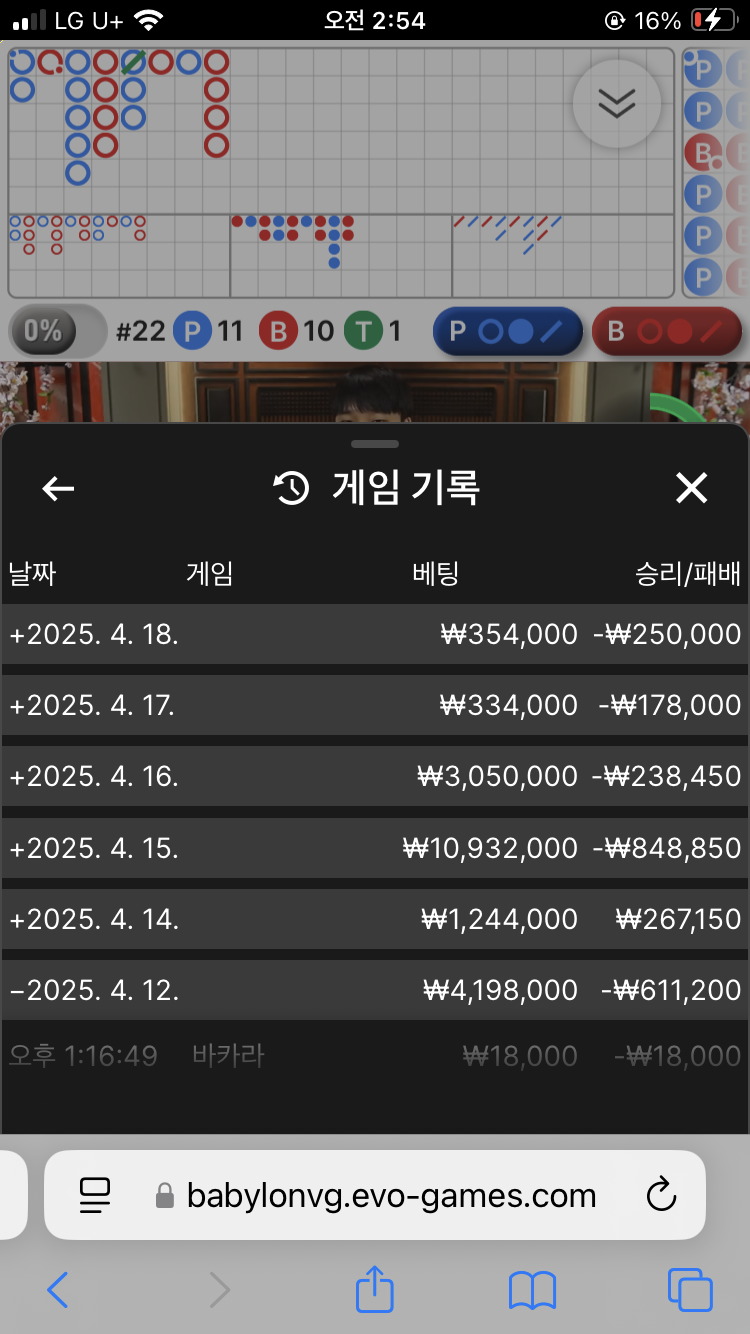Reload the page in Safari
Viewport: 750px width, 1334px height.
pyautogui.click(x=661, y=1194)
